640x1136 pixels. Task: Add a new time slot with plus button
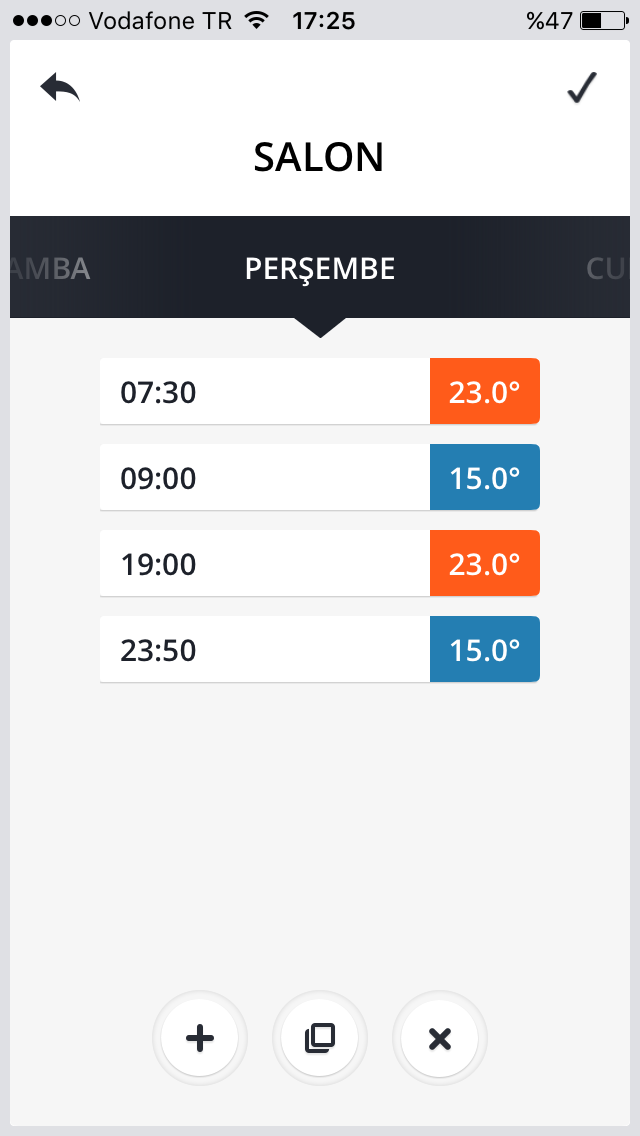click(x=200, y=1039)
